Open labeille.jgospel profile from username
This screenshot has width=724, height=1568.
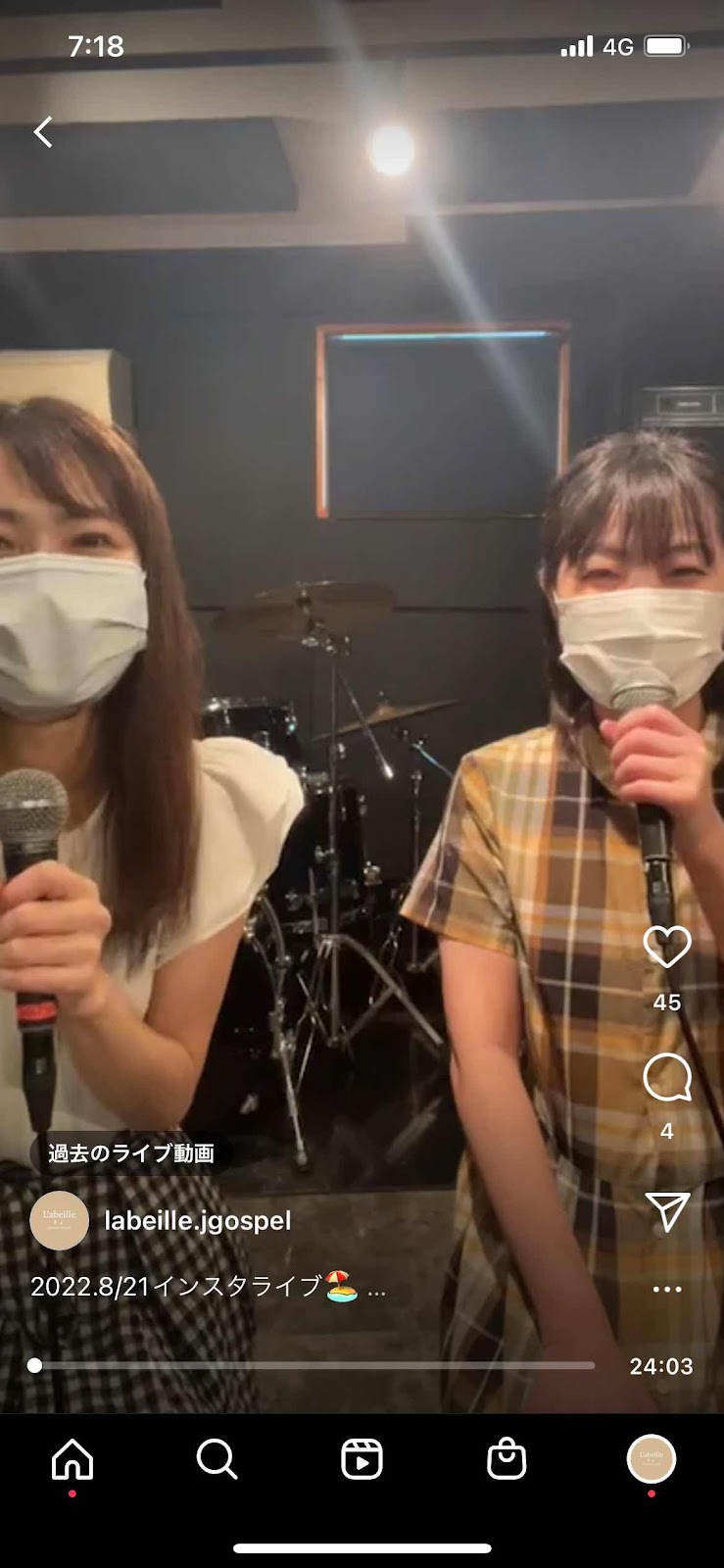[x=197, y=1221]
